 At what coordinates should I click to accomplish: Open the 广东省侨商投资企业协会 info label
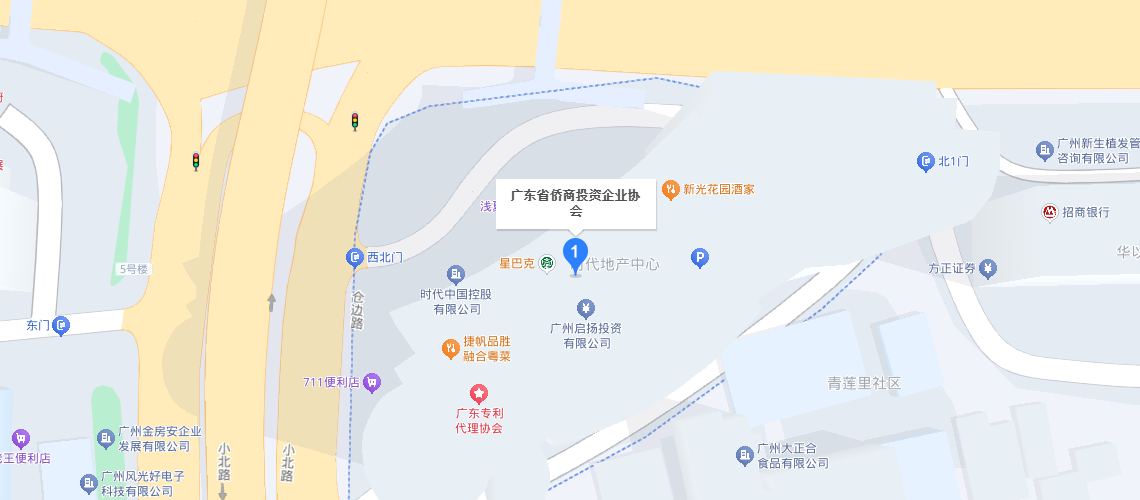[575, 204]
